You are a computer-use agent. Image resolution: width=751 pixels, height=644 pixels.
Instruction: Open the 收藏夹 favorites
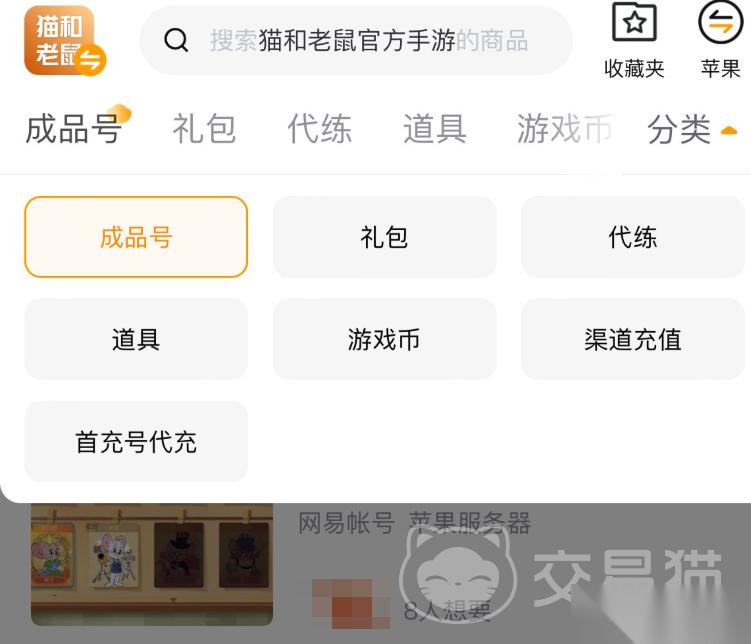(634, 40)
